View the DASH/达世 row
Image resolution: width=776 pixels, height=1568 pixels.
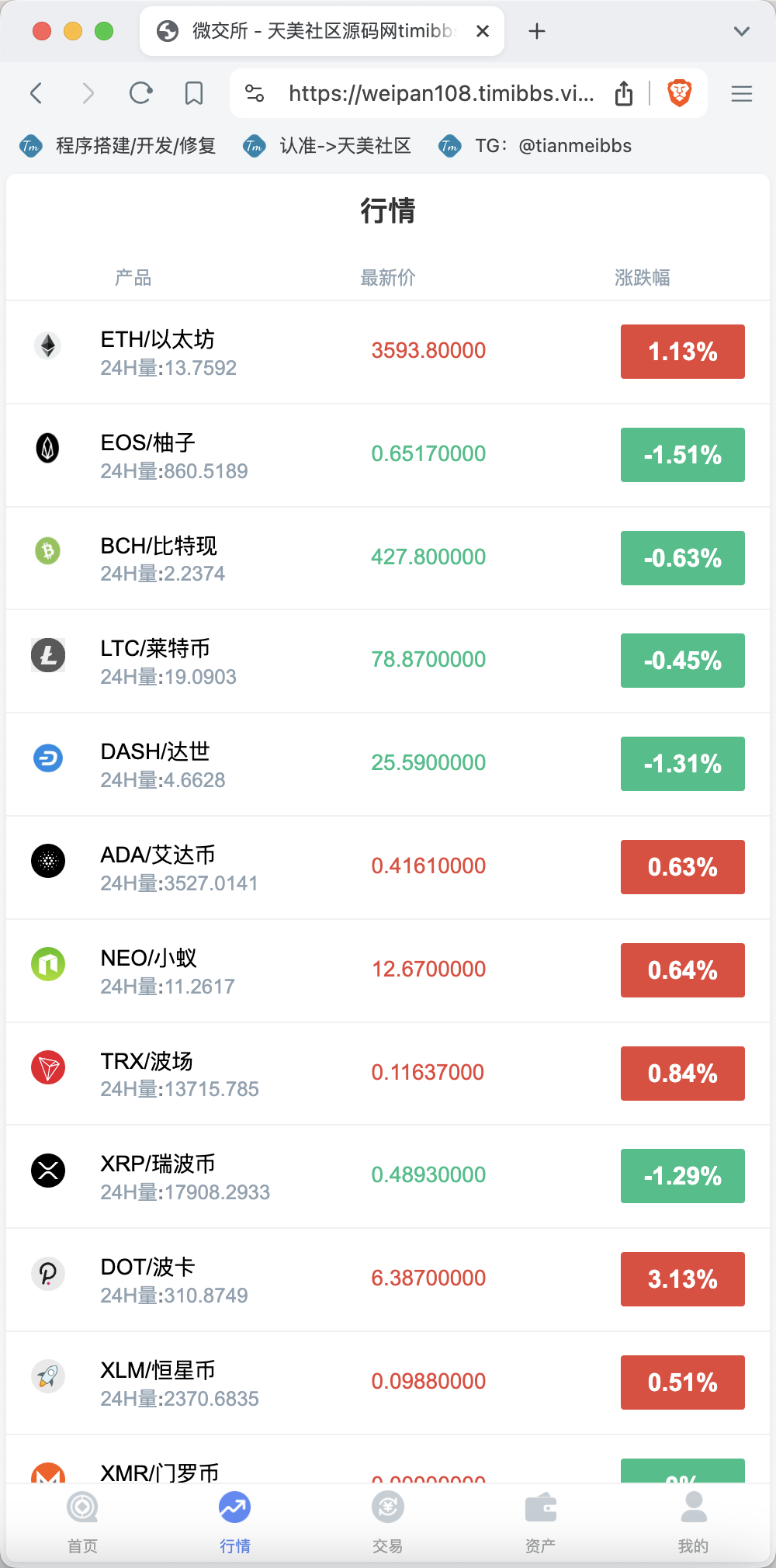coord(388,765)
